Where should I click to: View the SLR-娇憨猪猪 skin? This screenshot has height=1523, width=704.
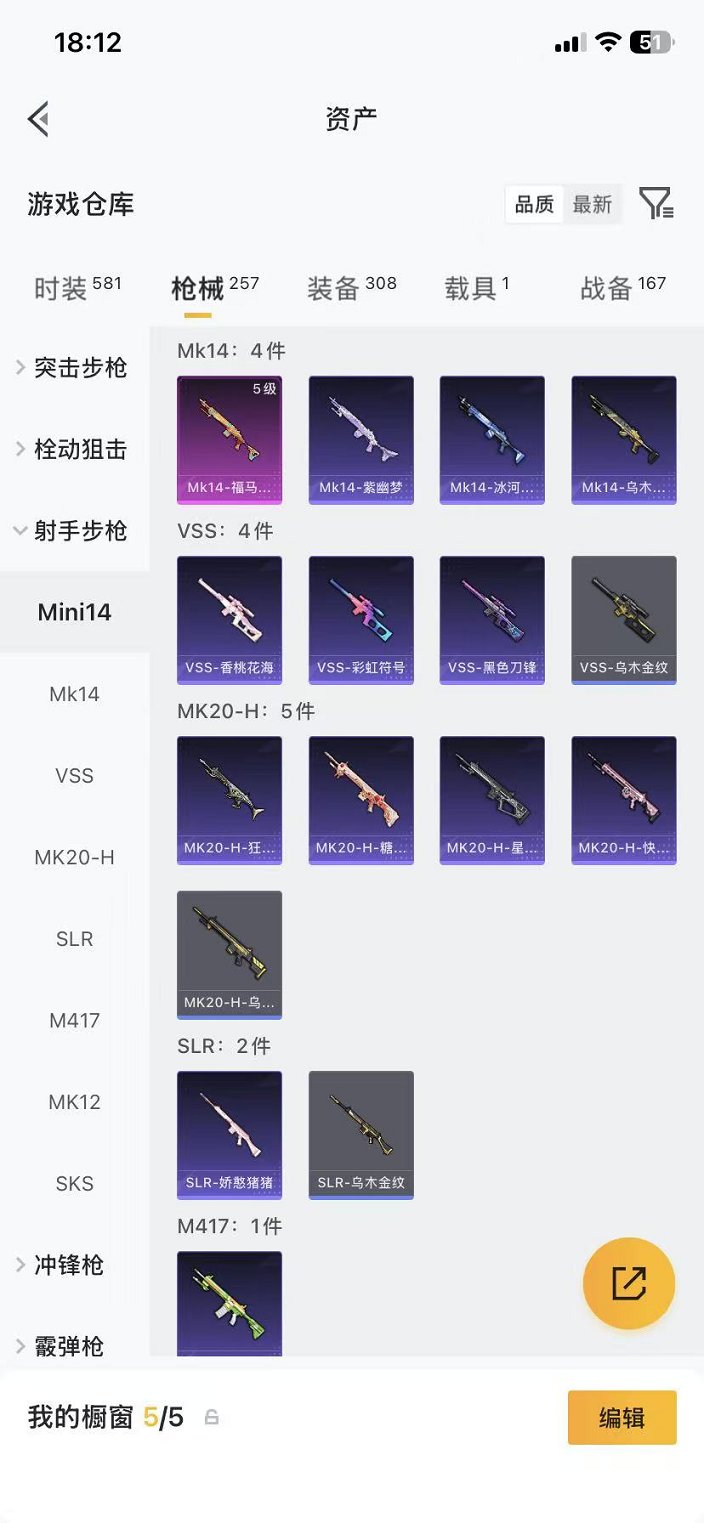click(229, 1135)
